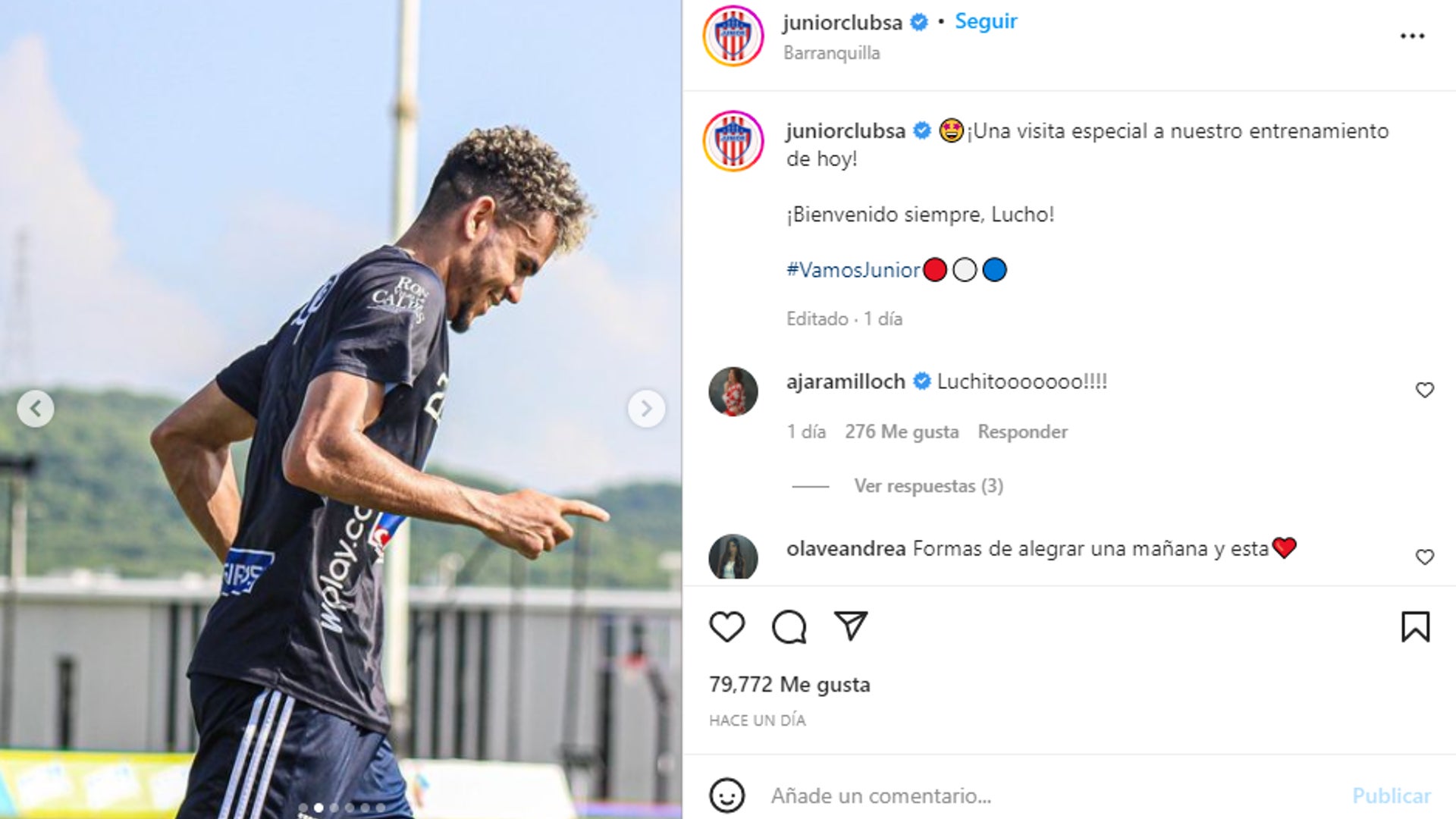Open the Barranquilla location tag
The width and height of the screenshot is (1456, 819).
pyautogui.click(x=831, y=53)
